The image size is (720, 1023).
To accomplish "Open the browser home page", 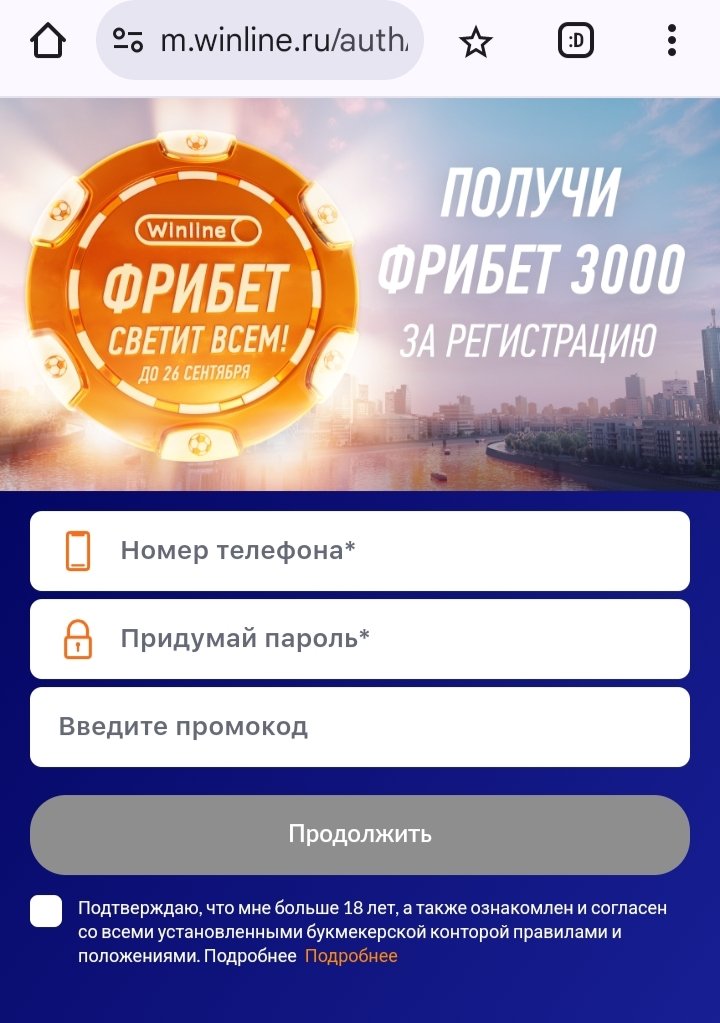I will (x=48, y=41).
